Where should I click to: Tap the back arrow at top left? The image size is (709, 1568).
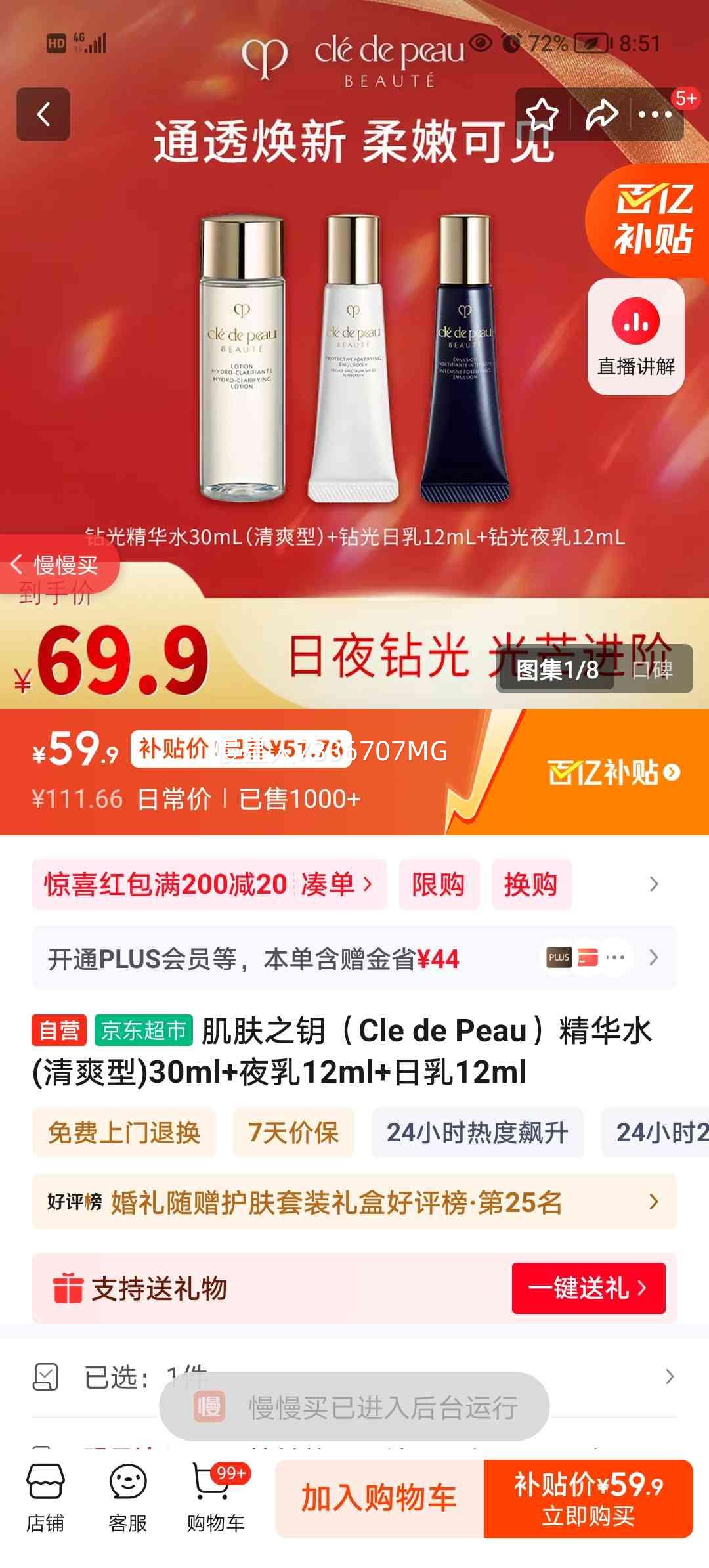pos(43,115)
